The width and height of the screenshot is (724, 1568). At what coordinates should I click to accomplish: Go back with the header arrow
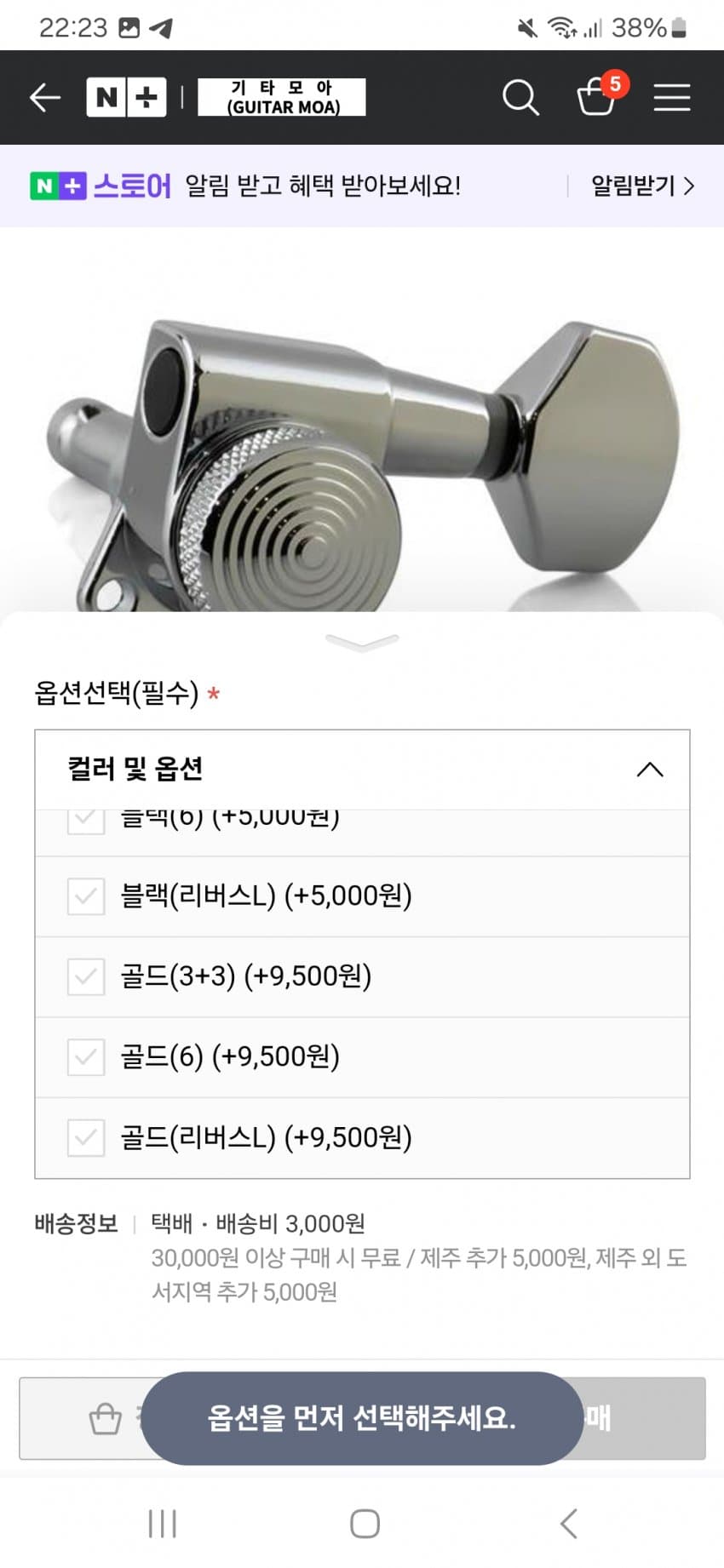(44, 97)
